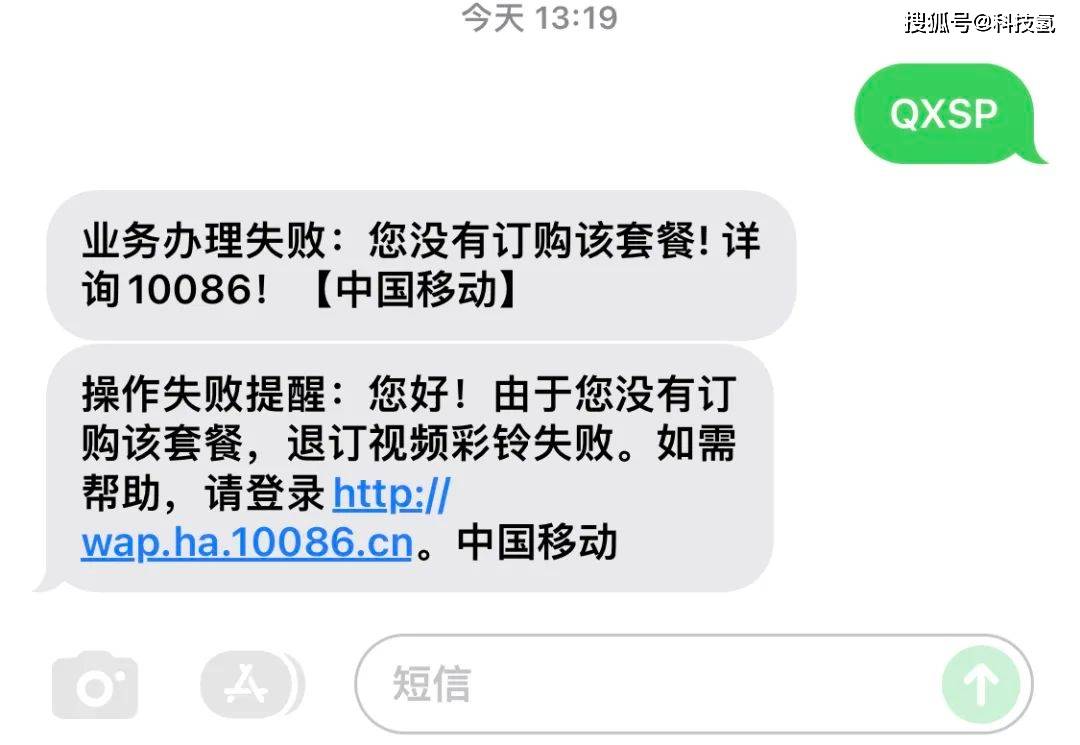Open the wap.ha.10086.cn link
The width and height of the screenshot is (1080, 745).
[x=247, y=543]
